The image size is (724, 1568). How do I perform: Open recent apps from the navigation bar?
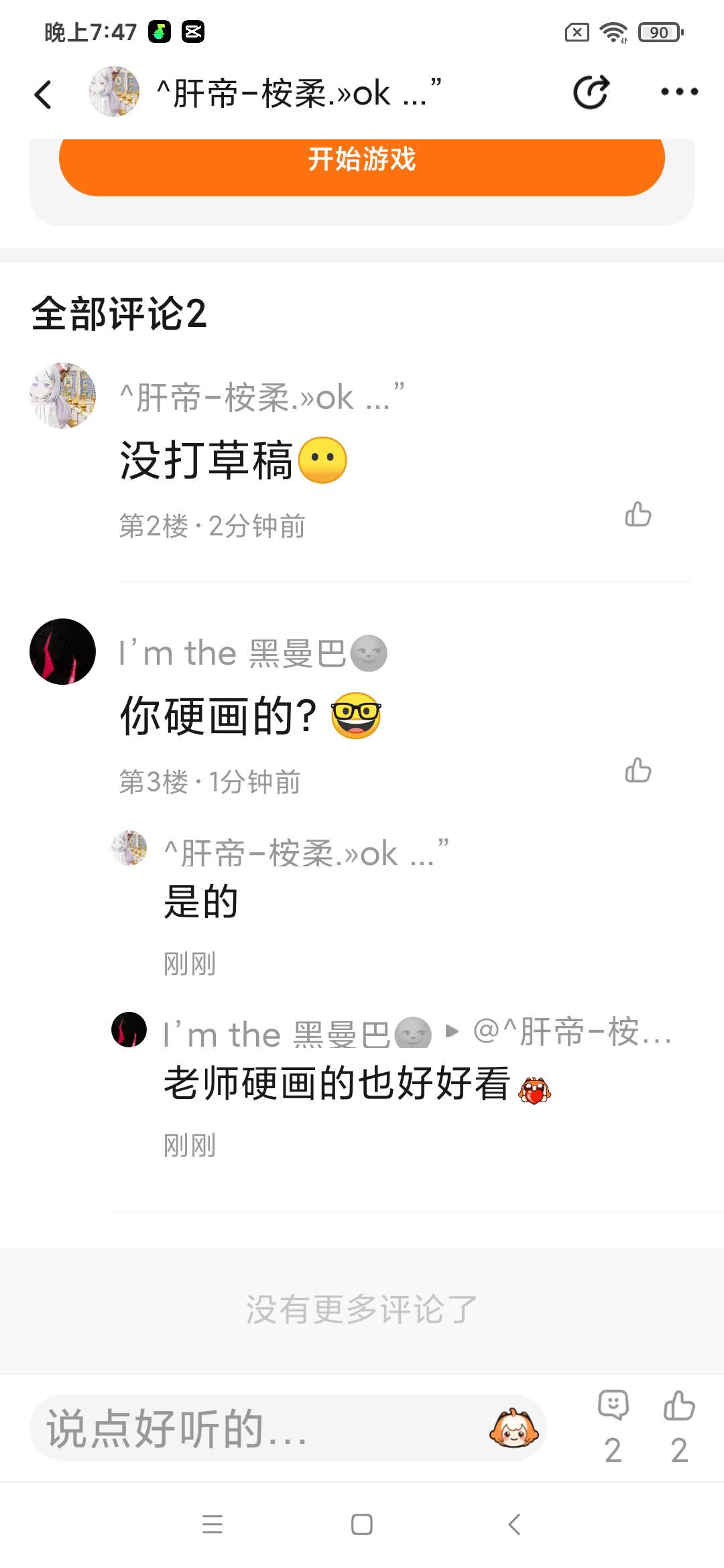point(213,1524)
